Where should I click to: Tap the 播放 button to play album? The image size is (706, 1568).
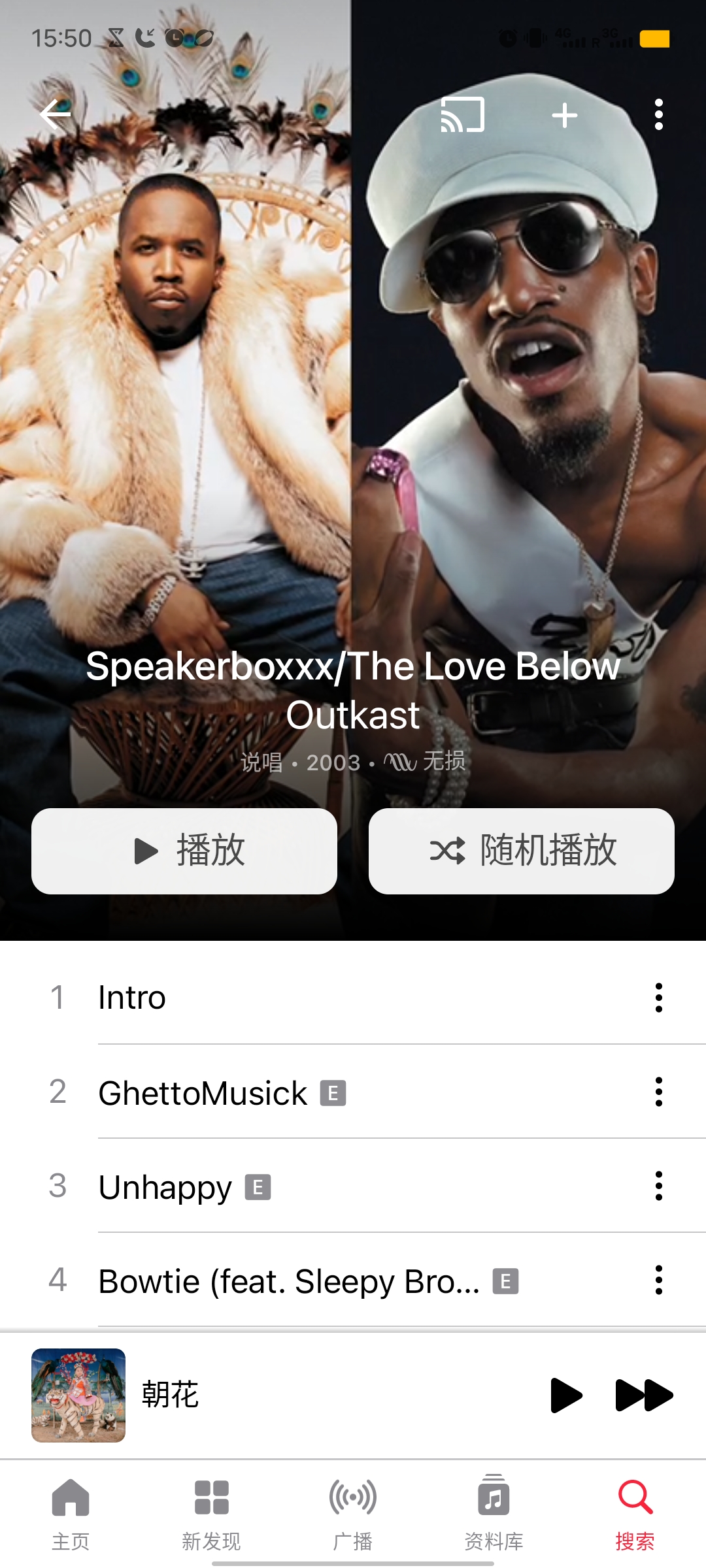tap(184, 851)
